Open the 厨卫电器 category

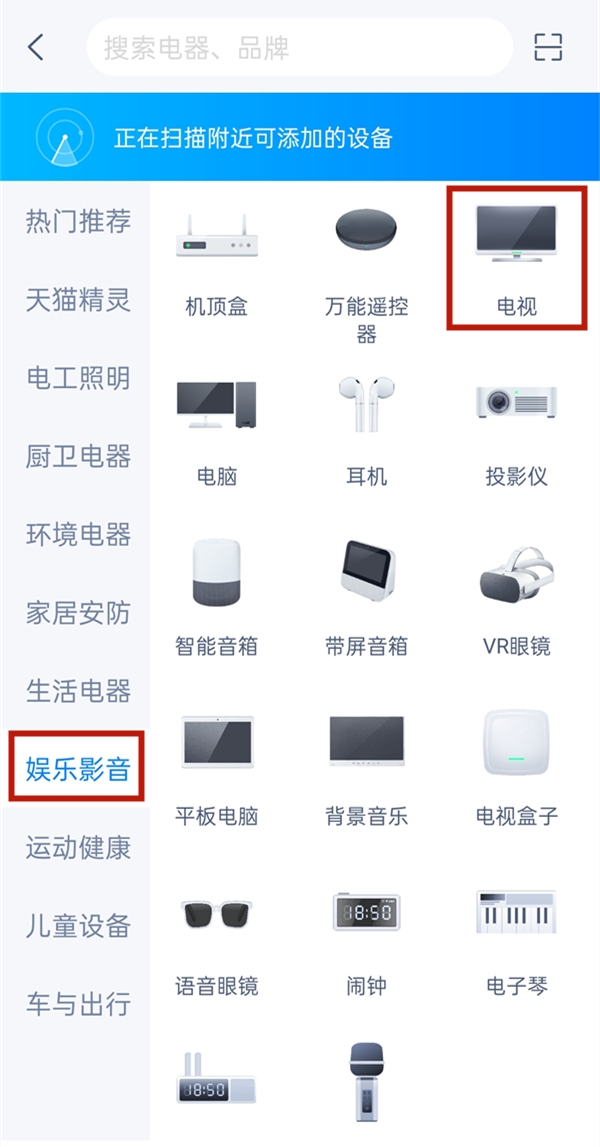coord(78,457)
